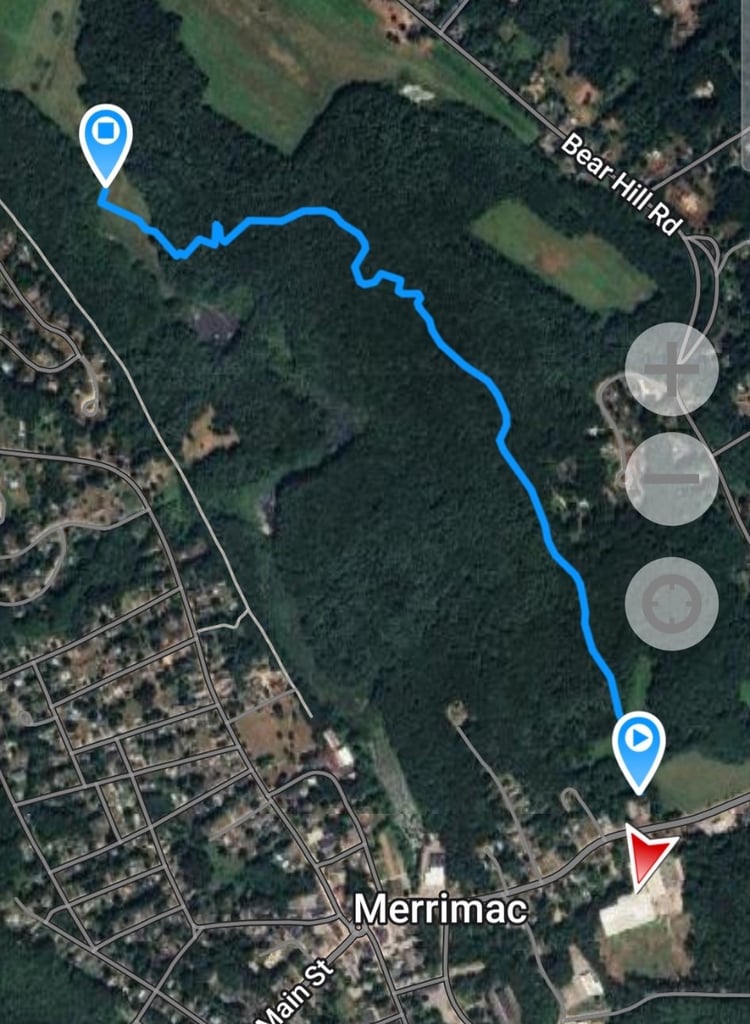Center map on current location

tap(671, 603)
